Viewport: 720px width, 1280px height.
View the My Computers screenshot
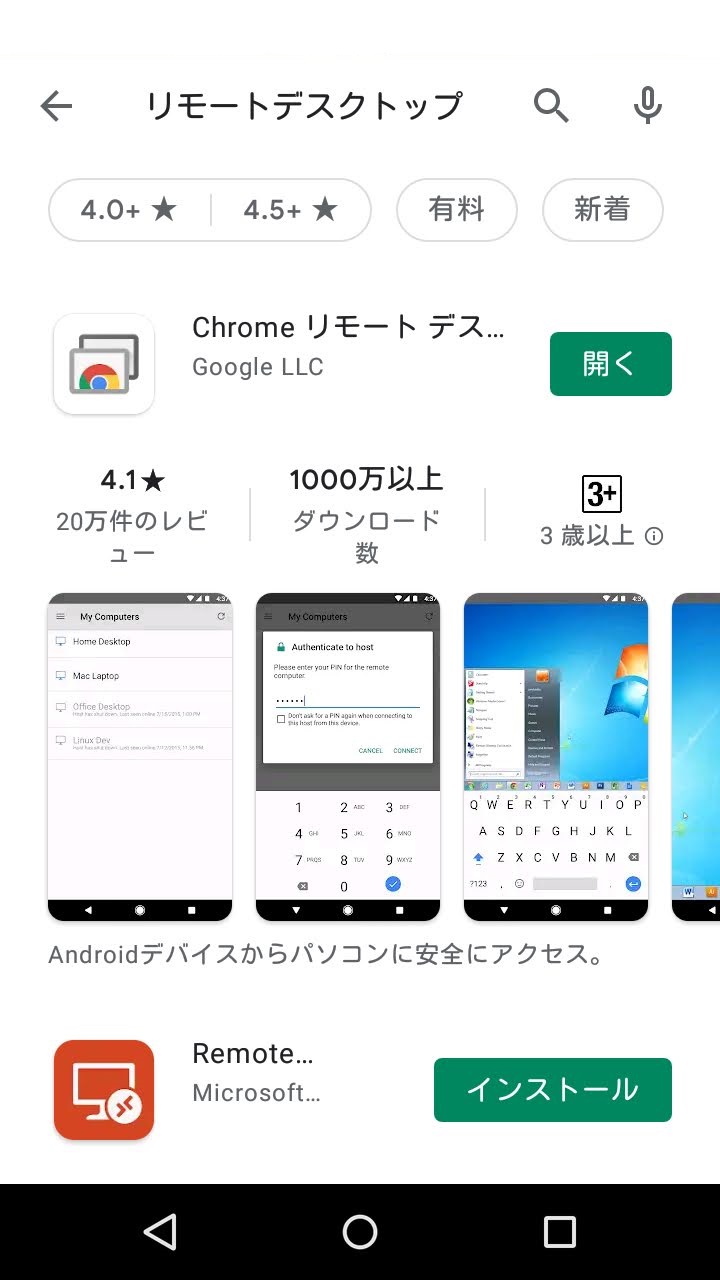point(140,757)
